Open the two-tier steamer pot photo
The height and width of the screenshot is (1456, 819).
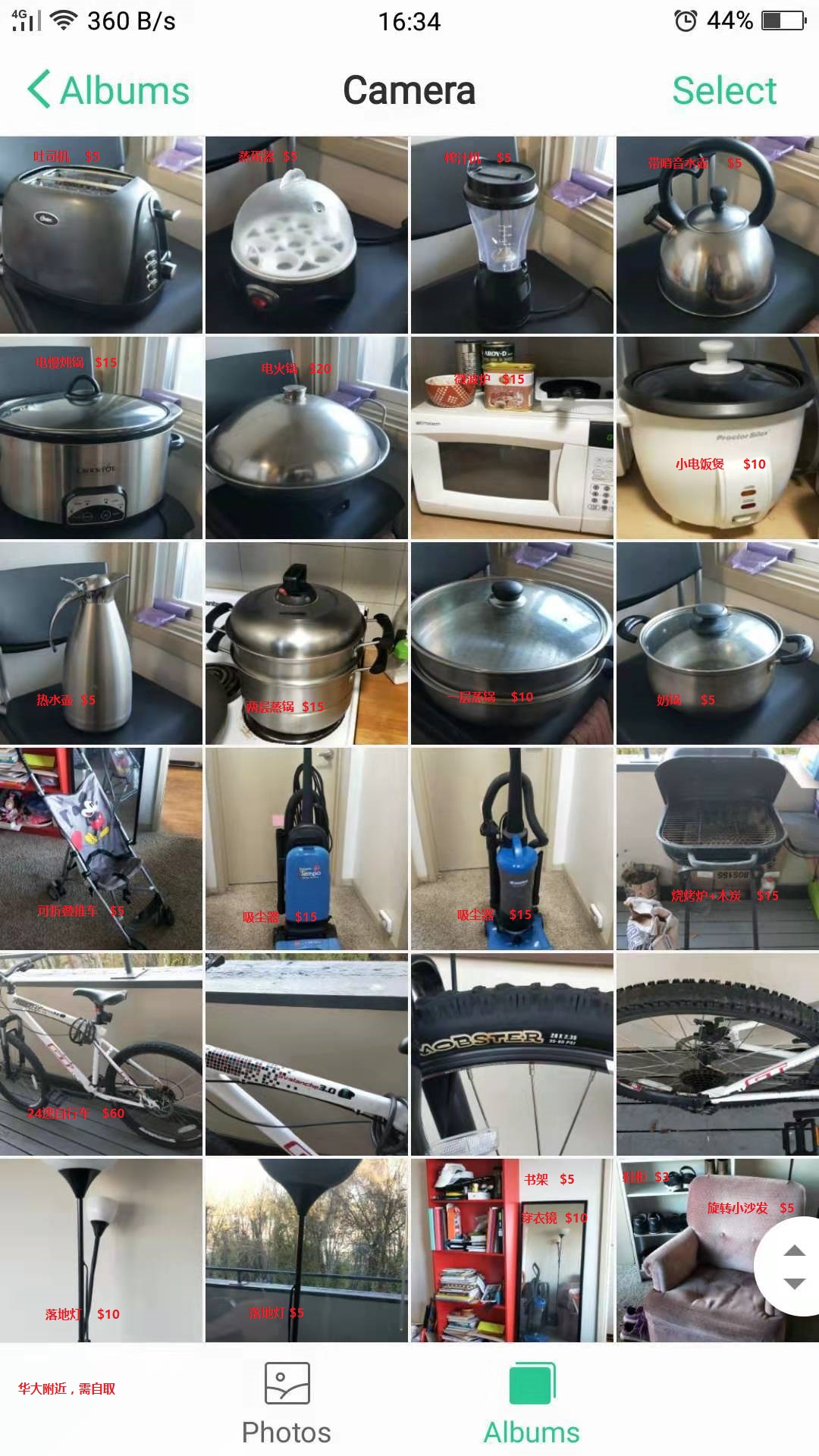(x=306, y=643)
